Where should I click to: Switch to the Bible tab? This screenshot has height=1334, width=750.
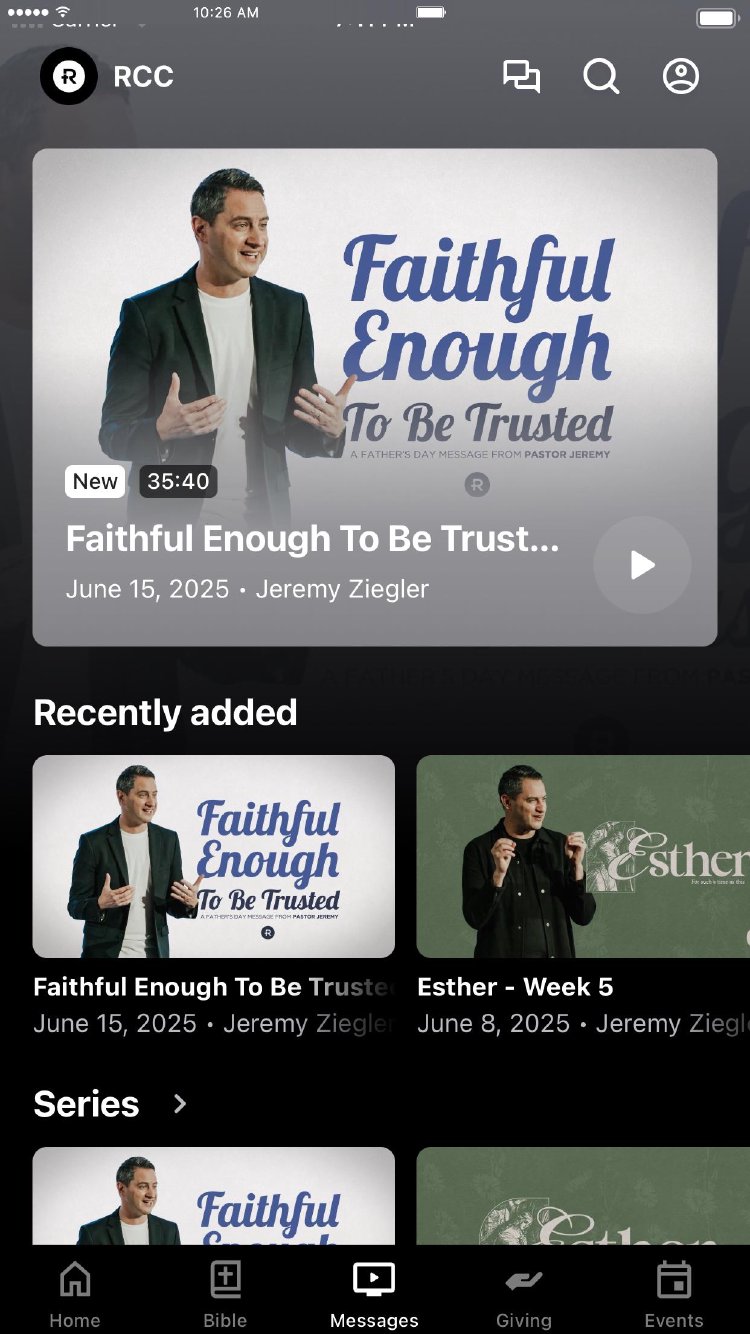click(x=225, y=1294)
